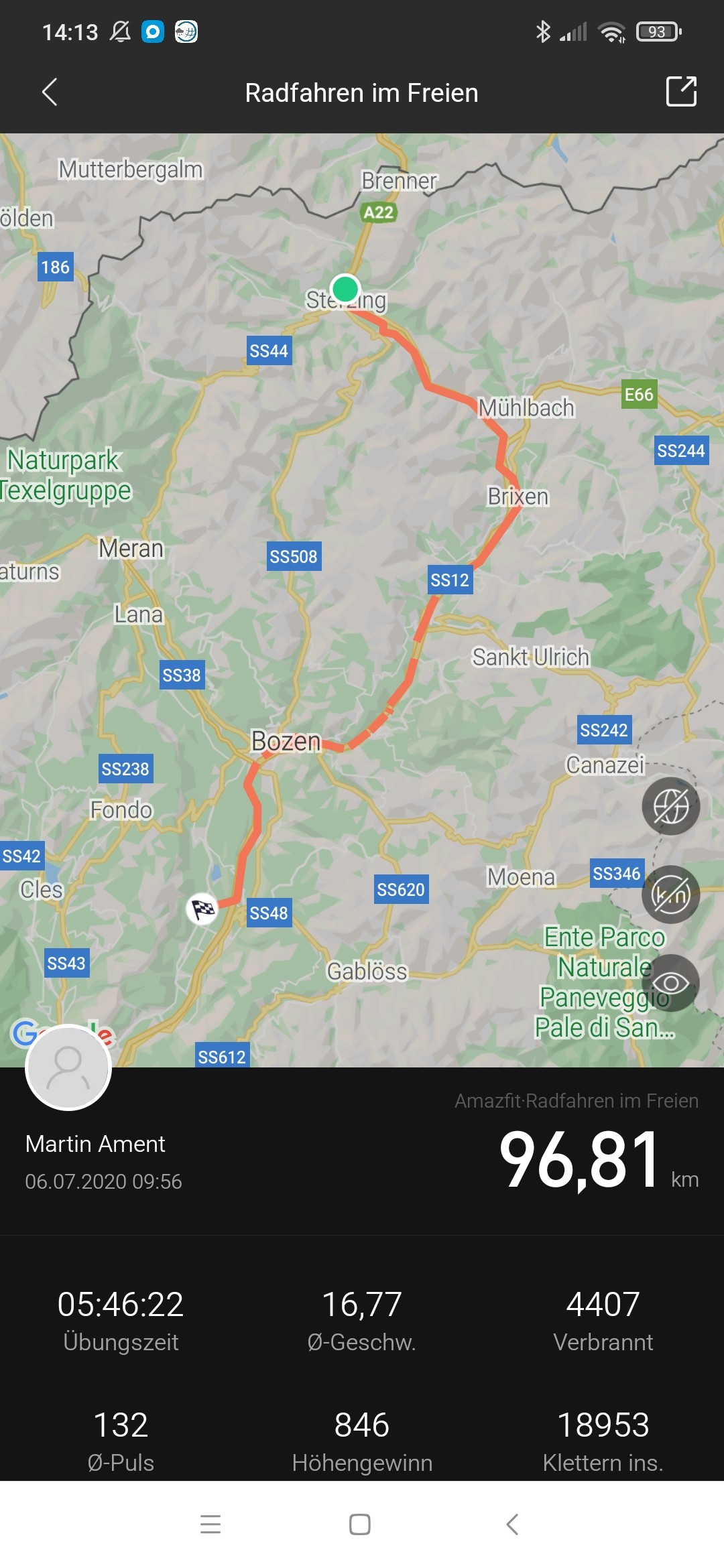
Task: Open the system recent apps menu
Action: click(x=210, y=1524)
